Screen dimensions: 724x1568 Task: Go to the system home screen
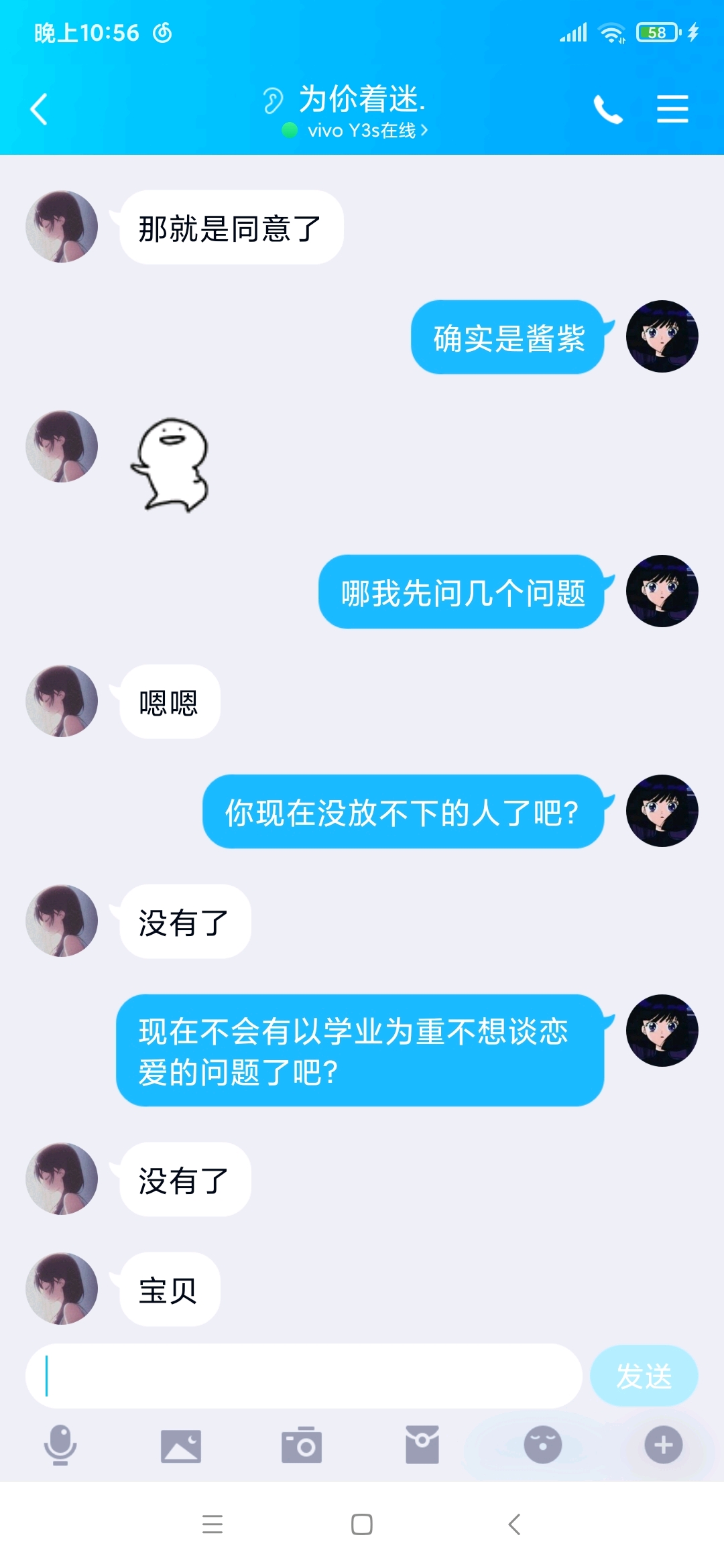tap(362, 1524)
